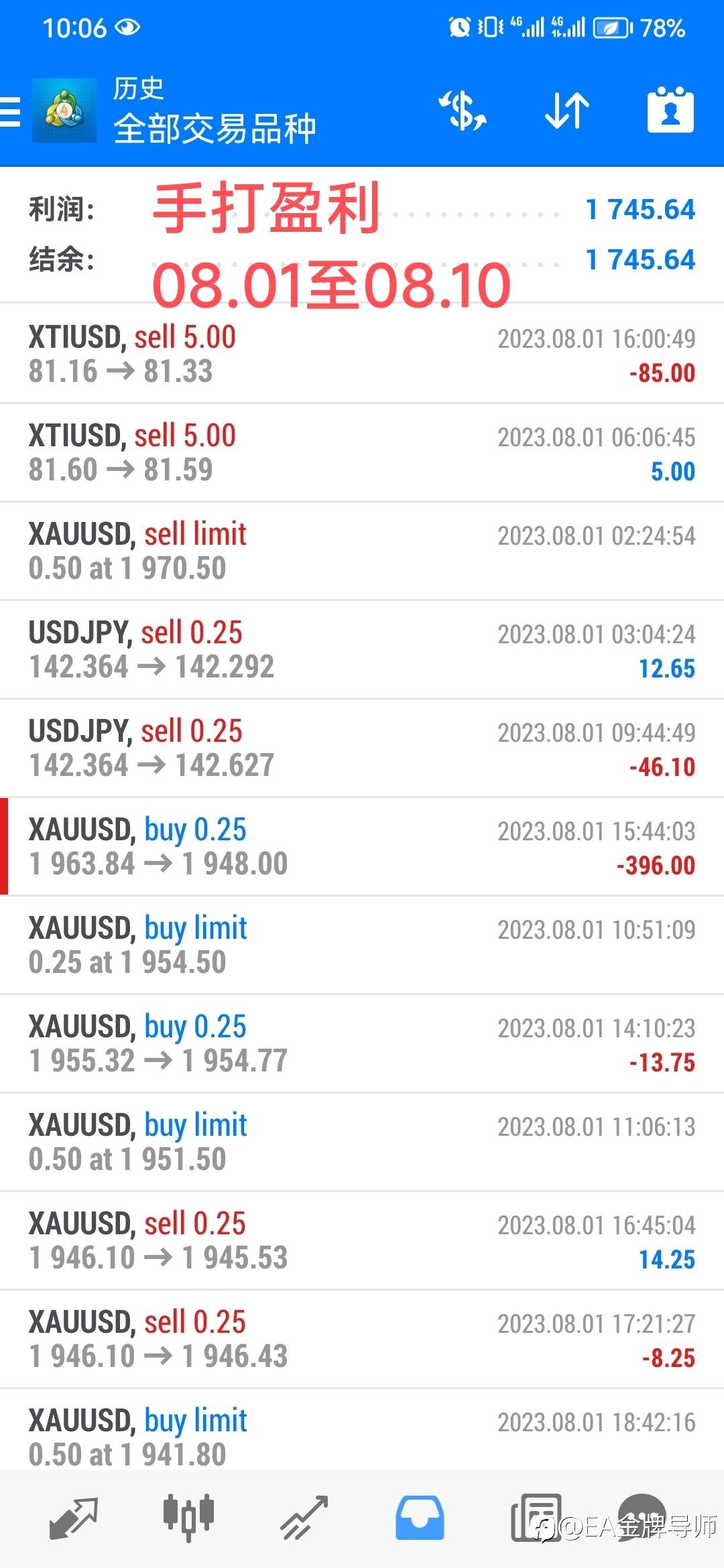Open USDJPY sell trade with -46.10 loss

pos(362,748)
